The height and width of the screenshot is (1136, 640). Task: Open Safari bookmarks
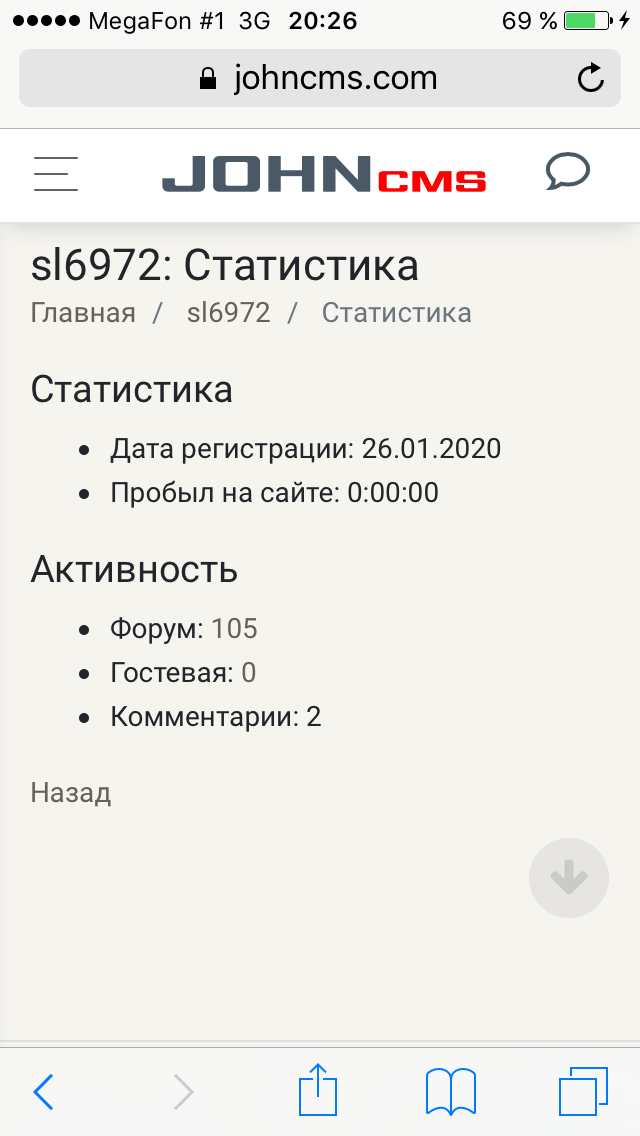tap(451, 1091)
